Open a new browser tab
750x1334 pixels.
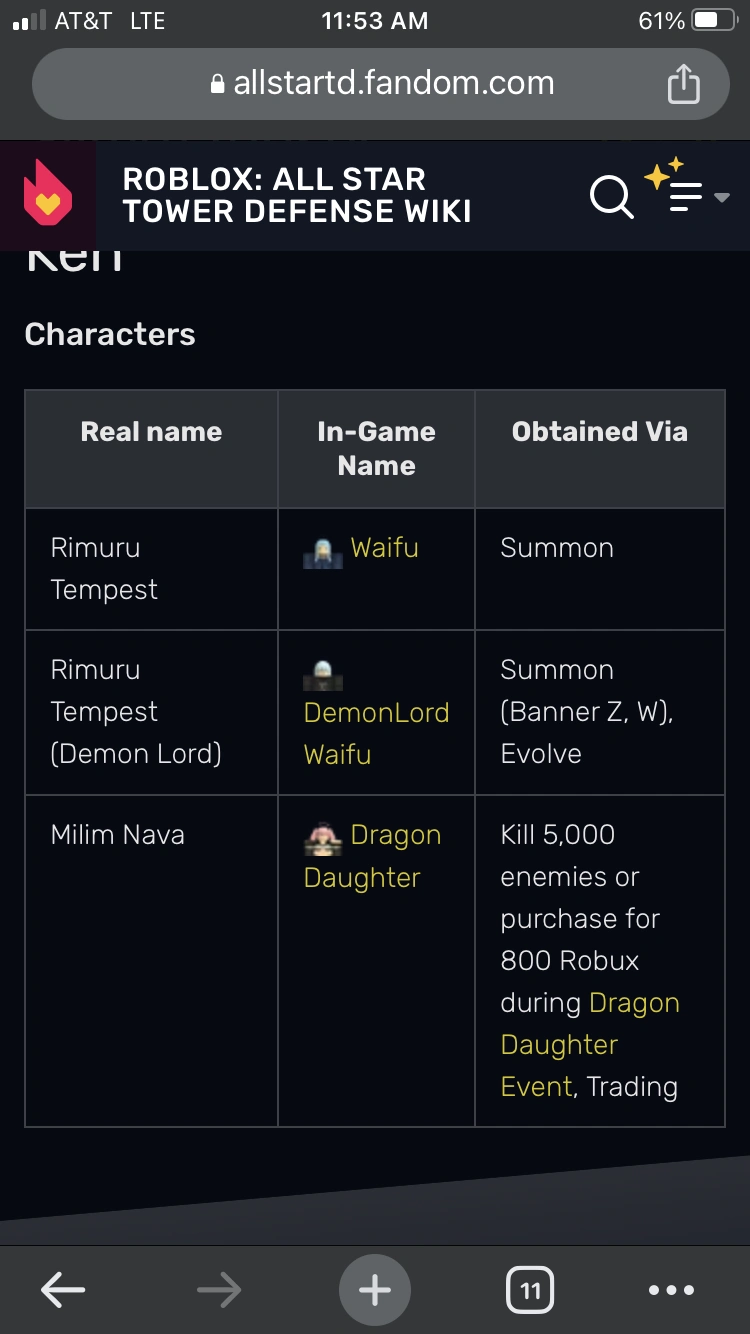(375, 1290)
